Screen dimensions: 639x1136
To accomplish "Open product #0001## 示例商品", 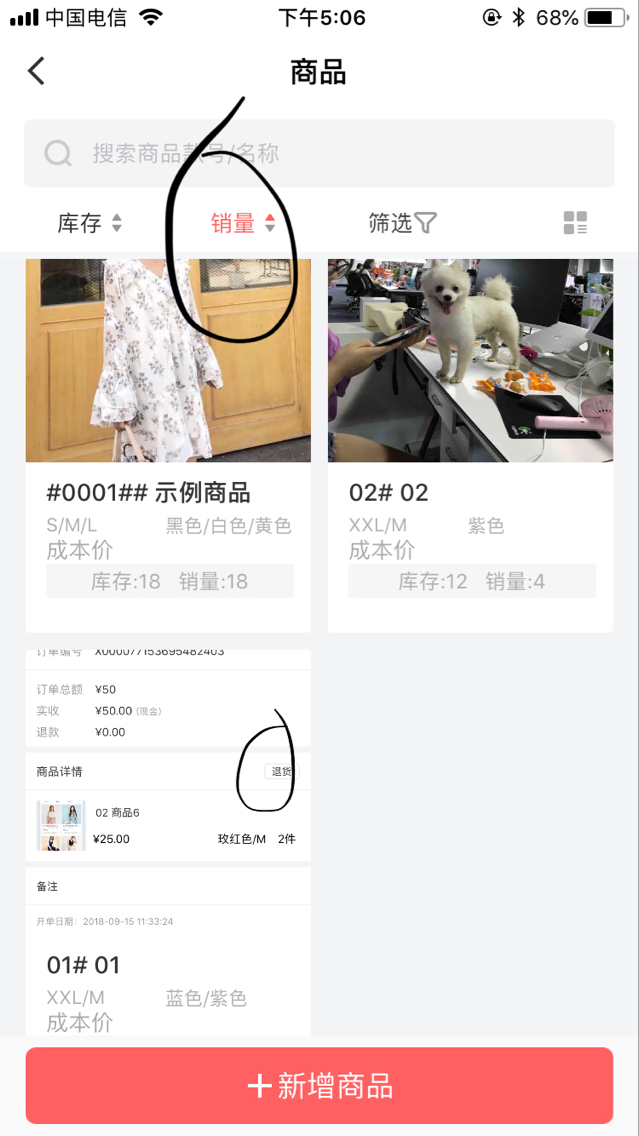I will pos(168,446).
